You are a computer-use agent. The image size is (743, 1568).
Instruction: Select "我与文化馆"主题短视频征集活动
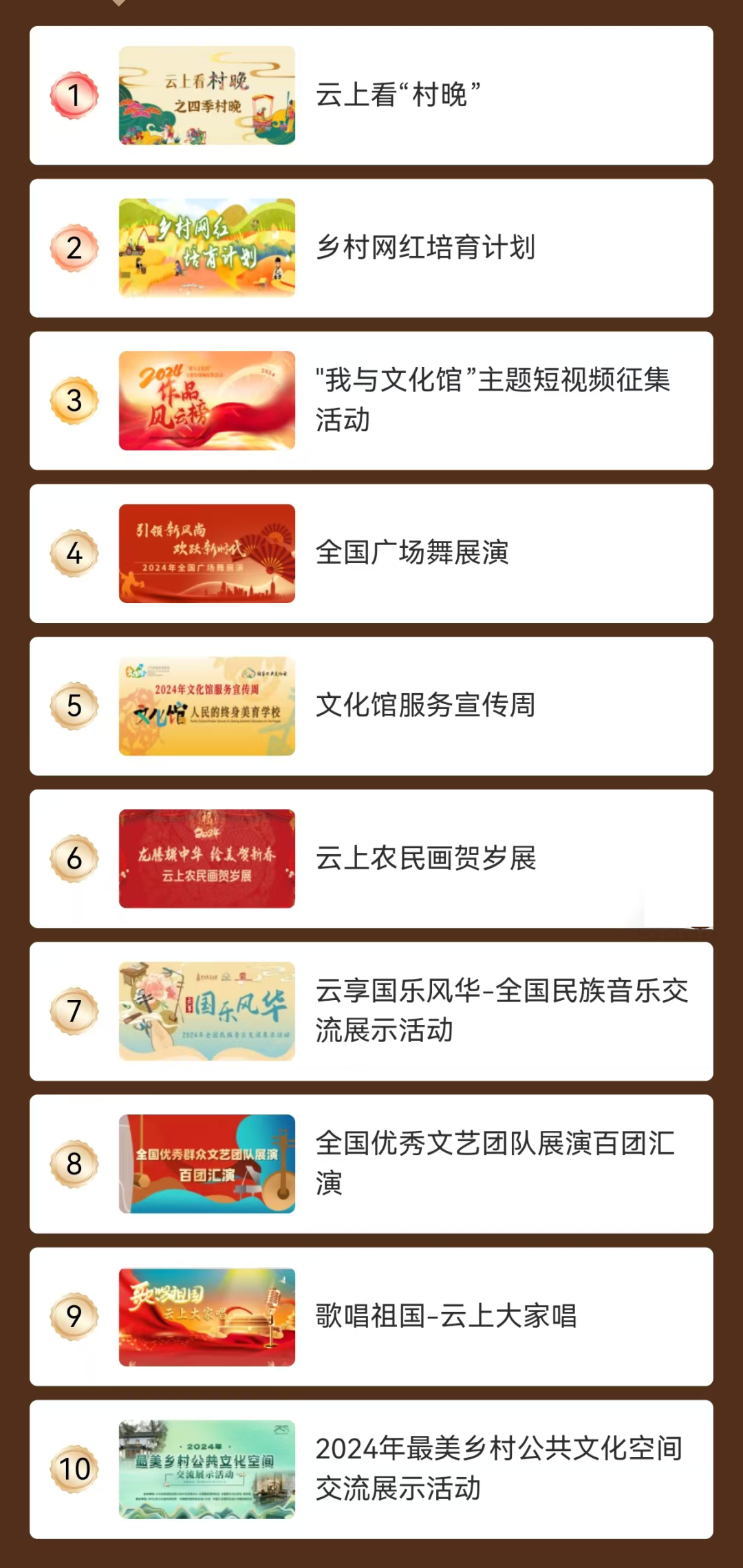[491, 400]
